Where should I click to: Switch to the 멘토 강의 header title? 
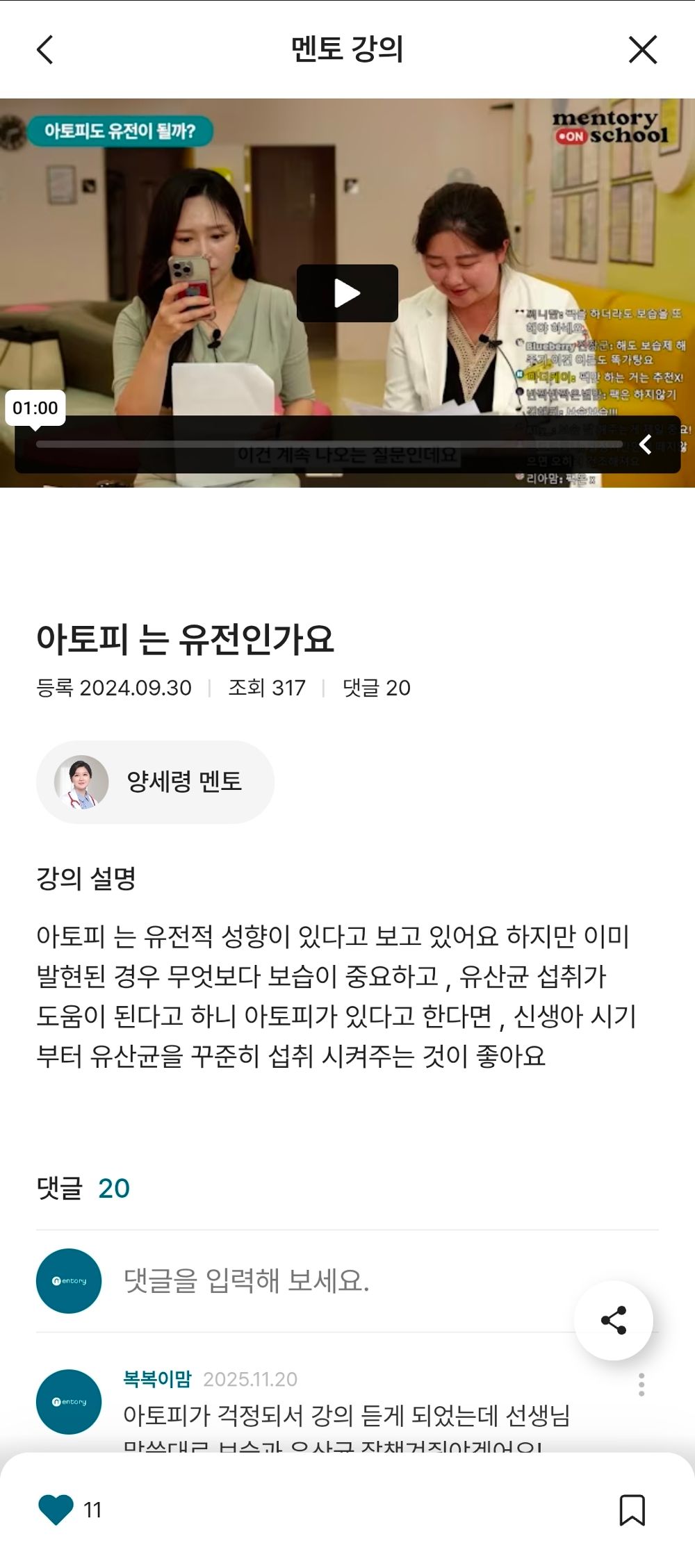(346, 49)
